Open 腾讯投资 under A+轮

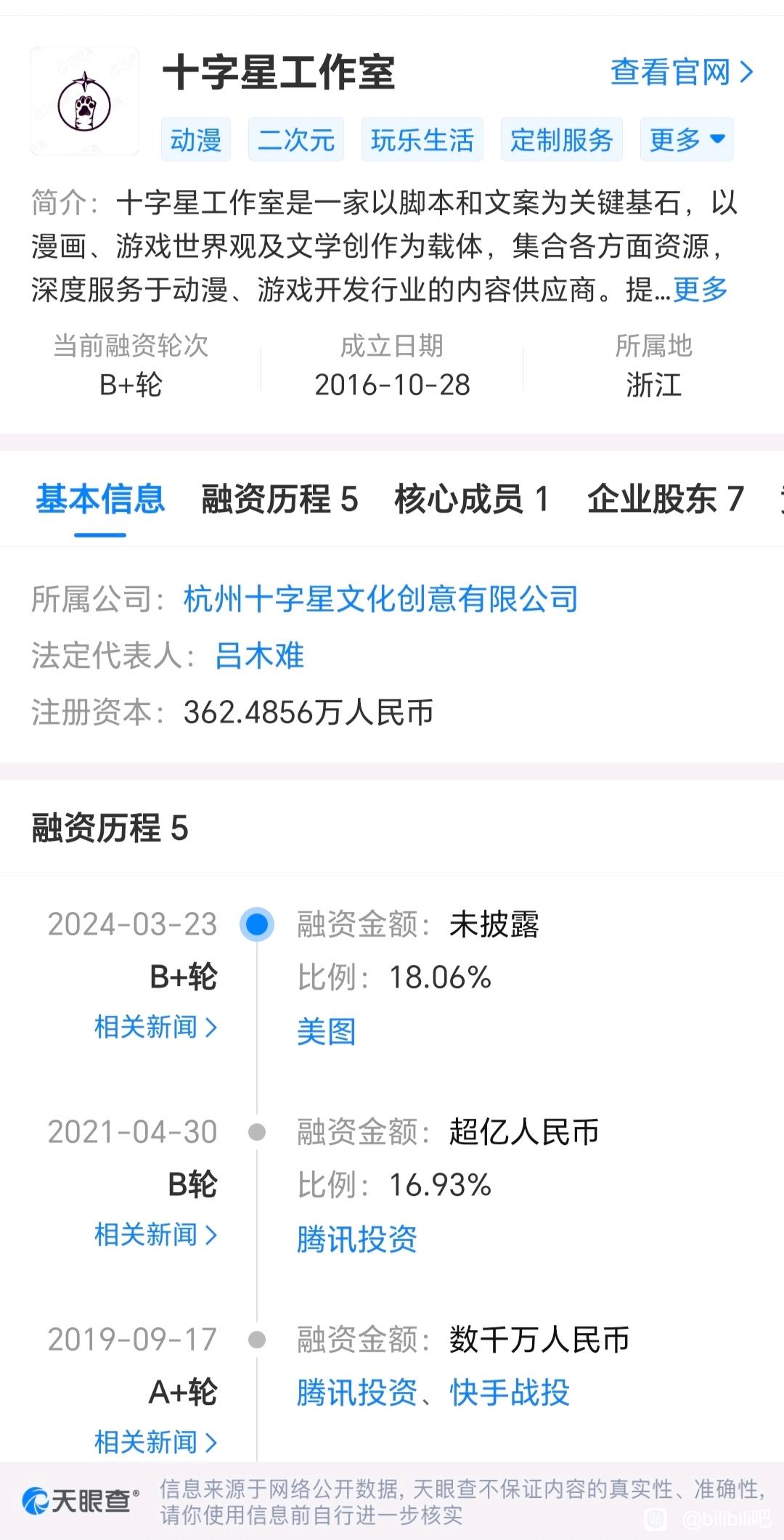pos(357,1393)
